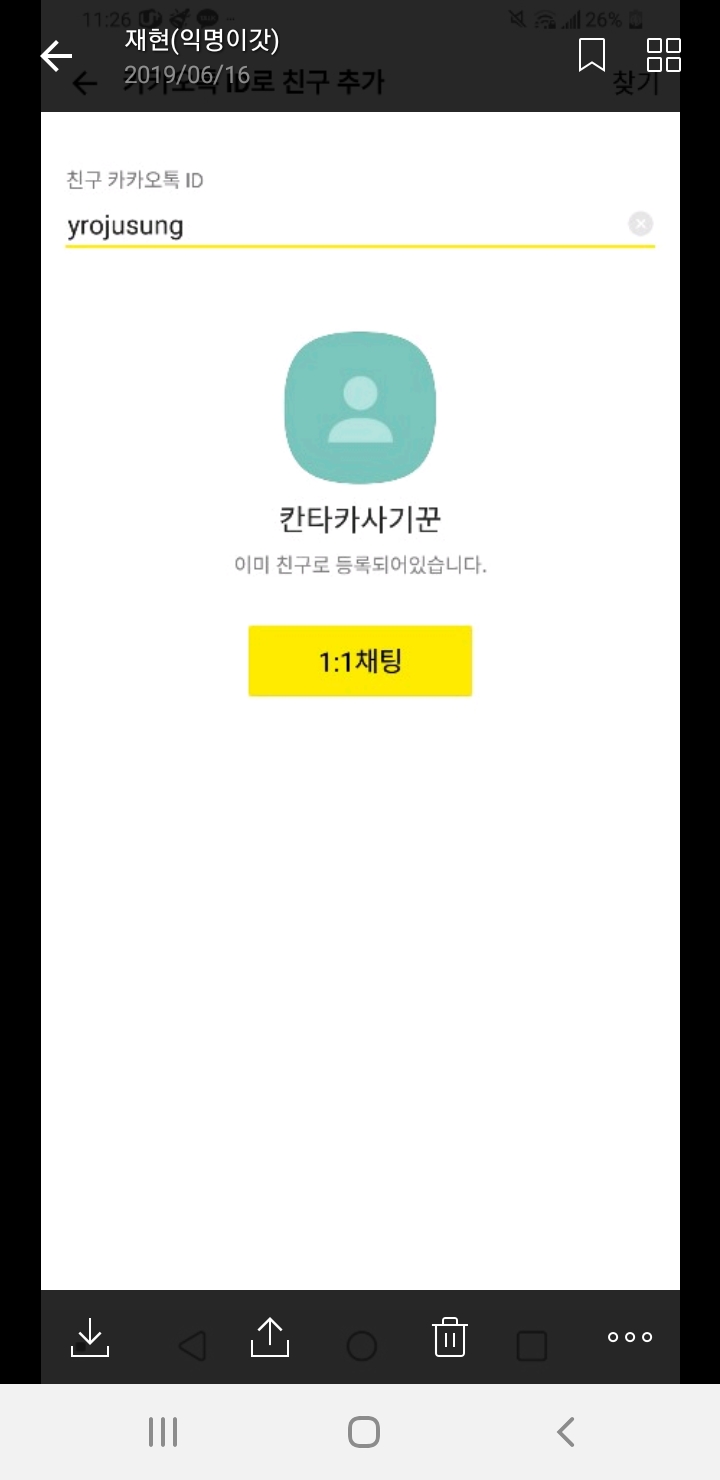Open recent apps from the navigation bar
The width and height of the screenshot is (720, 1480).
tap(163, 1432)
